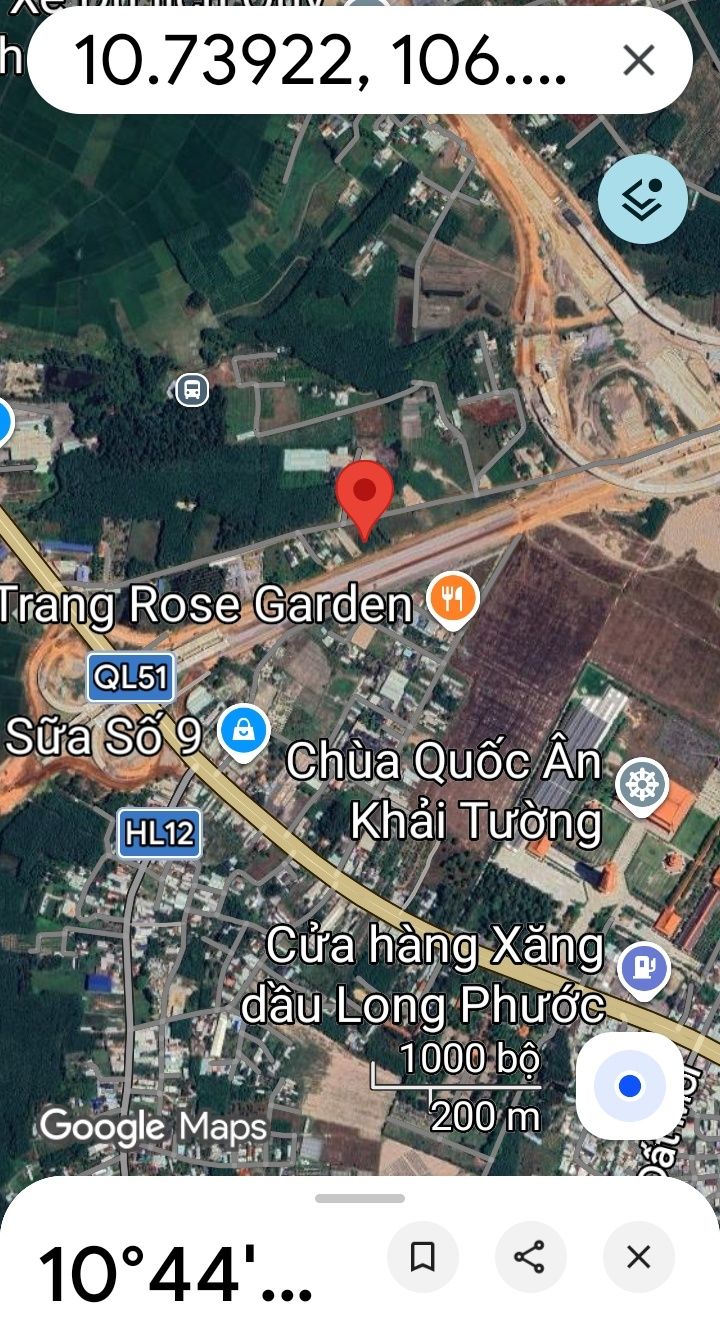720x1322 pixels.
Task: Open Trang Rose Garden restaurant marker
Action: (x=453, y=597)
